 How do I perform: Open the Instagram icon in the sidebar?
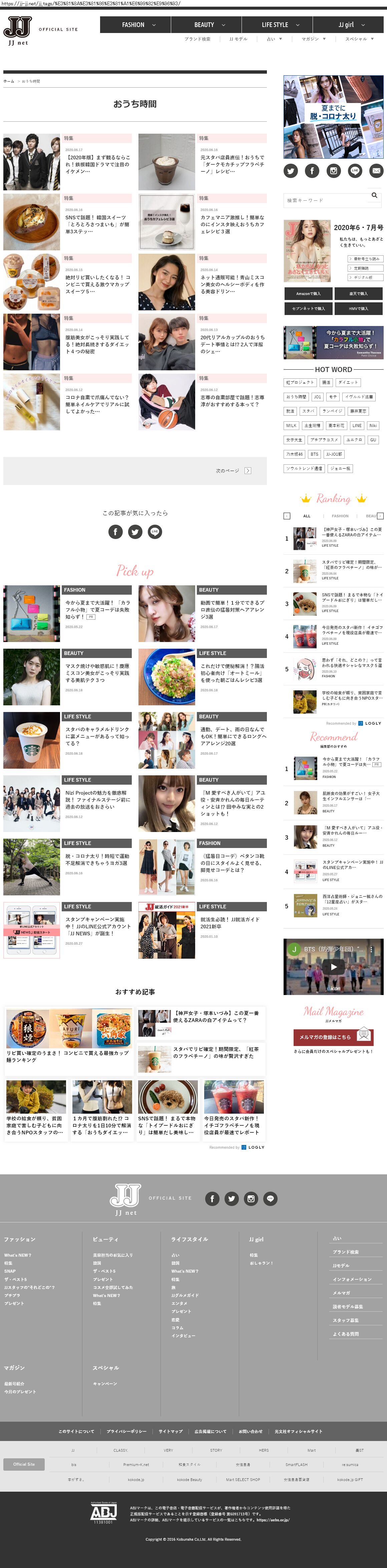click(x=333, y=171)
